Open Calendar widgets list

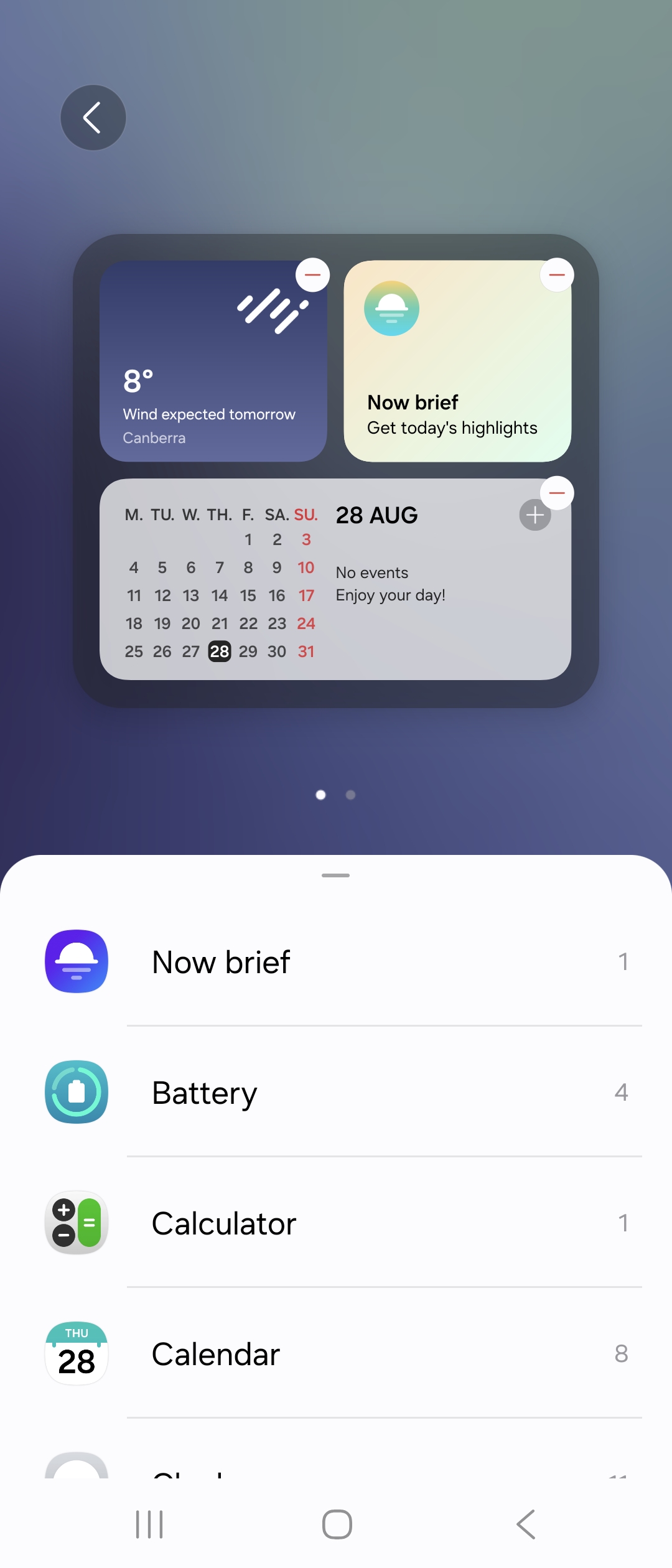pyautogui.click(x=336, y=1354)
